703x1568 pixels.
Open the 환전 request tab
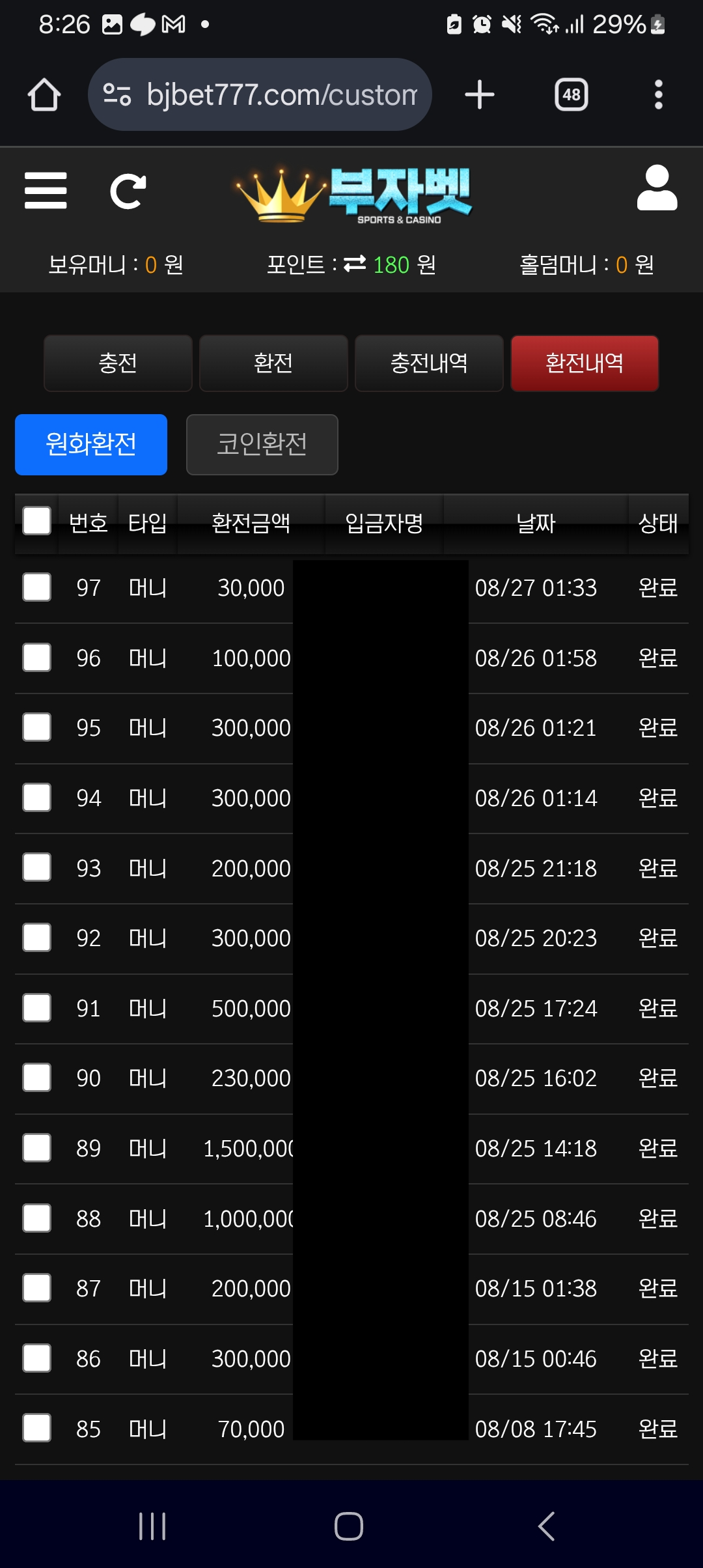pyautogui.click(x=273, y=363)
